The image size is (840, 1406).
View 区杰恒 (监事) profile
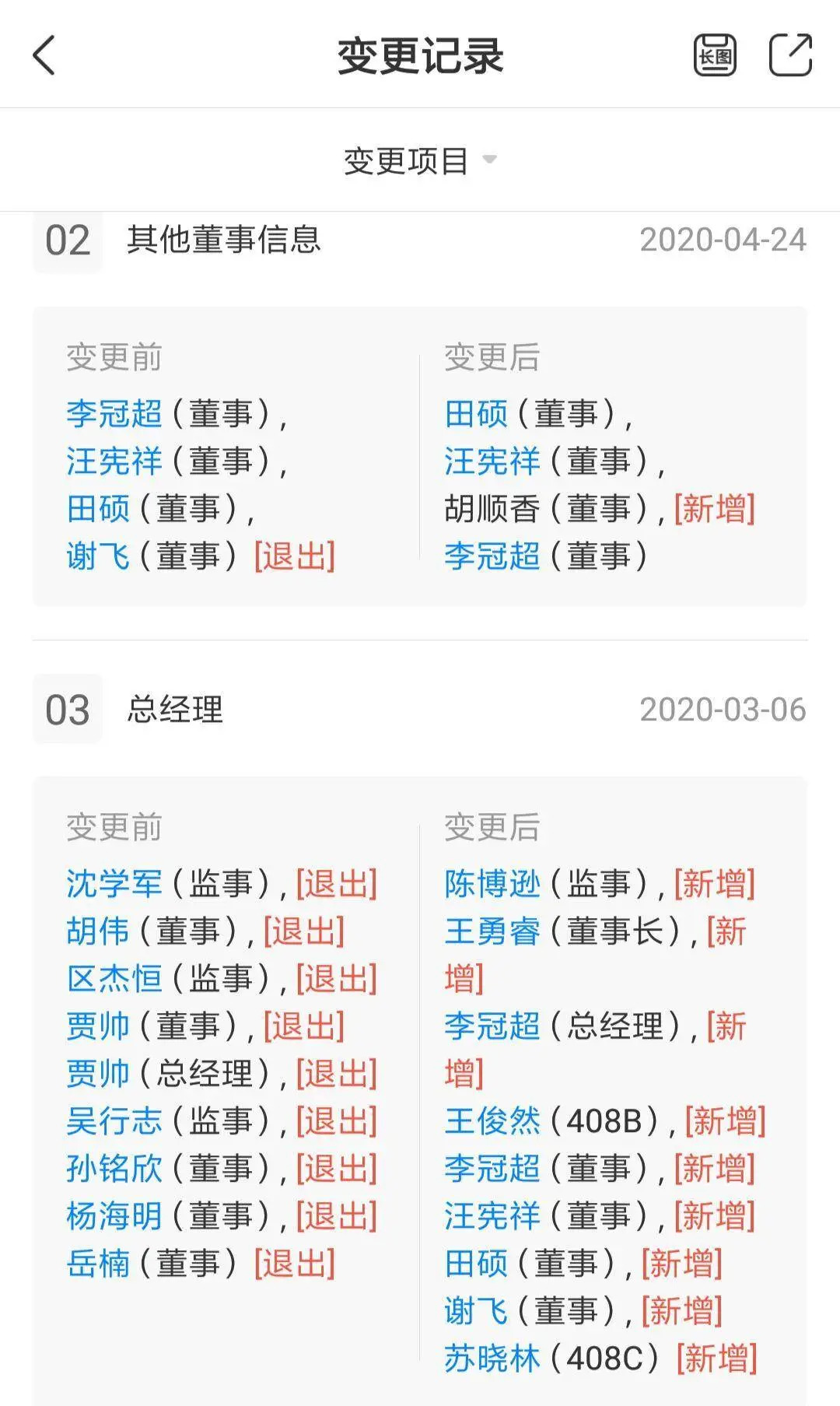click(x=114, y=979)
